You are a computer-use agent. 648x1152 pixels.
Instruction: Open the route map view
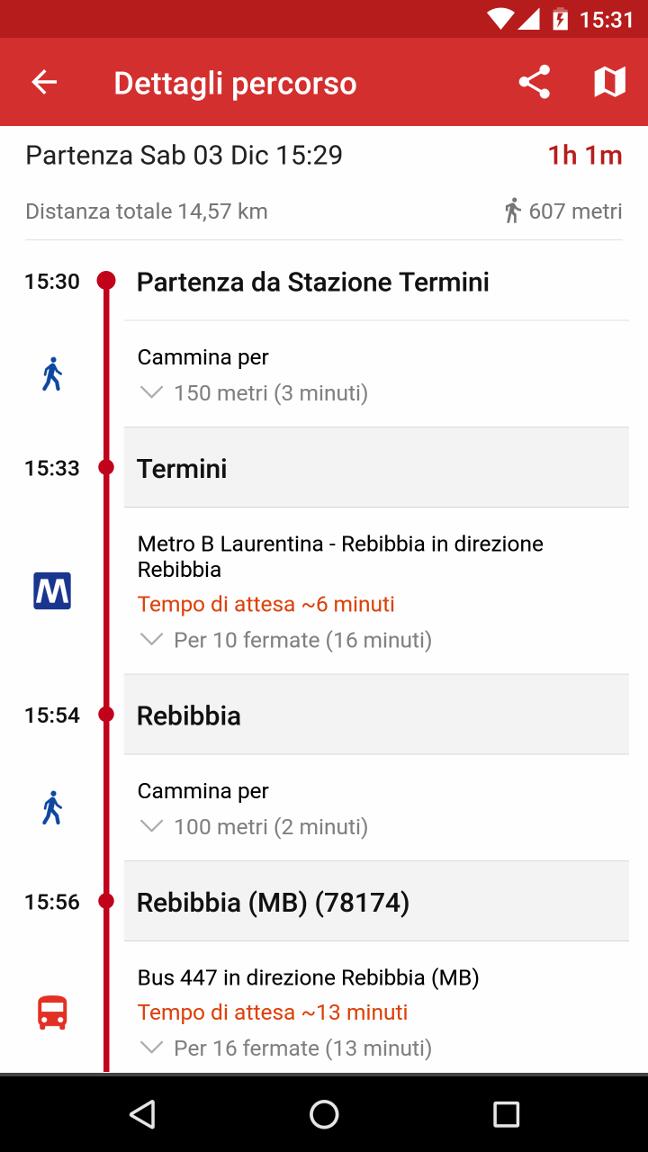[609, 82]
